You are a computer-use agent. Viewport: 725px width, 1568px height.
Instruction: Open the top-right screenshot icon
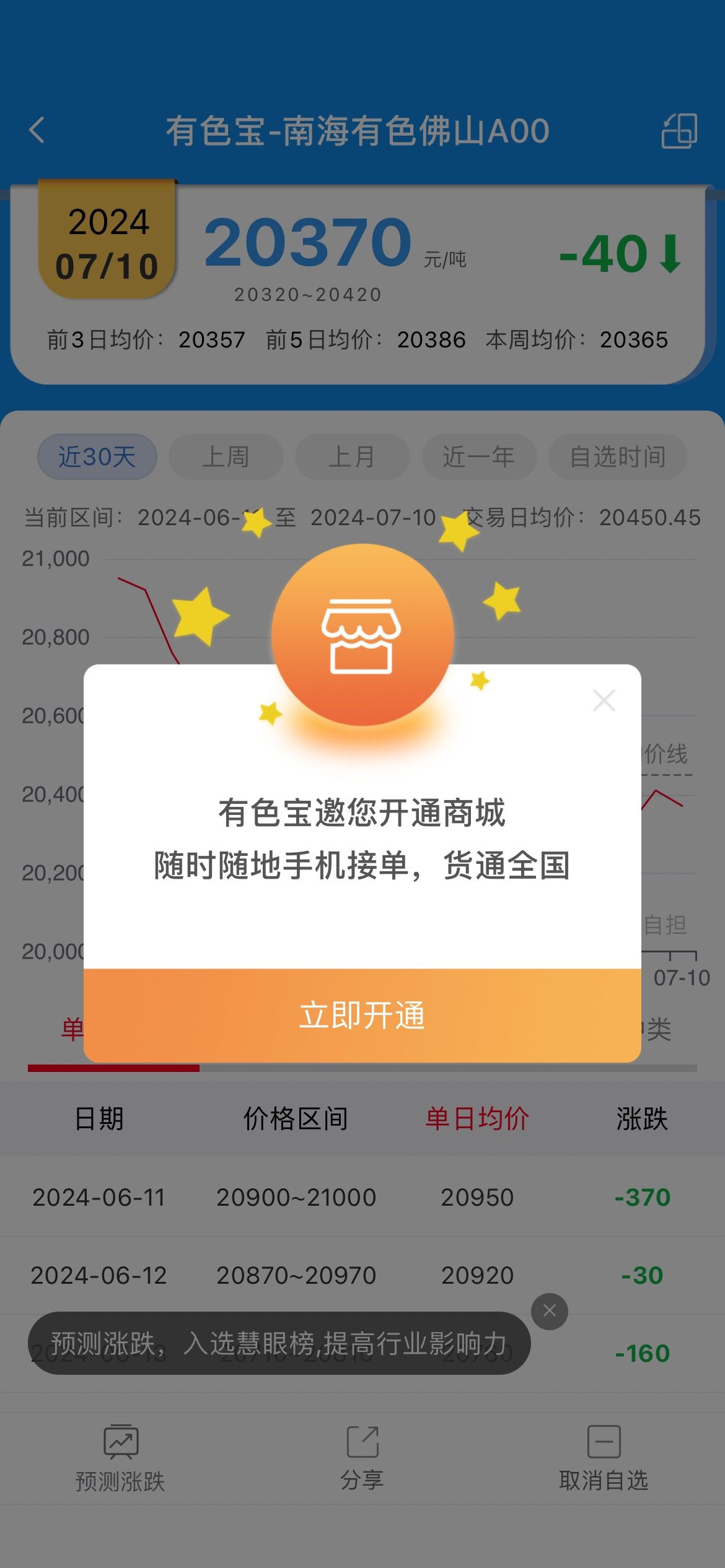[x=679, y=131]
